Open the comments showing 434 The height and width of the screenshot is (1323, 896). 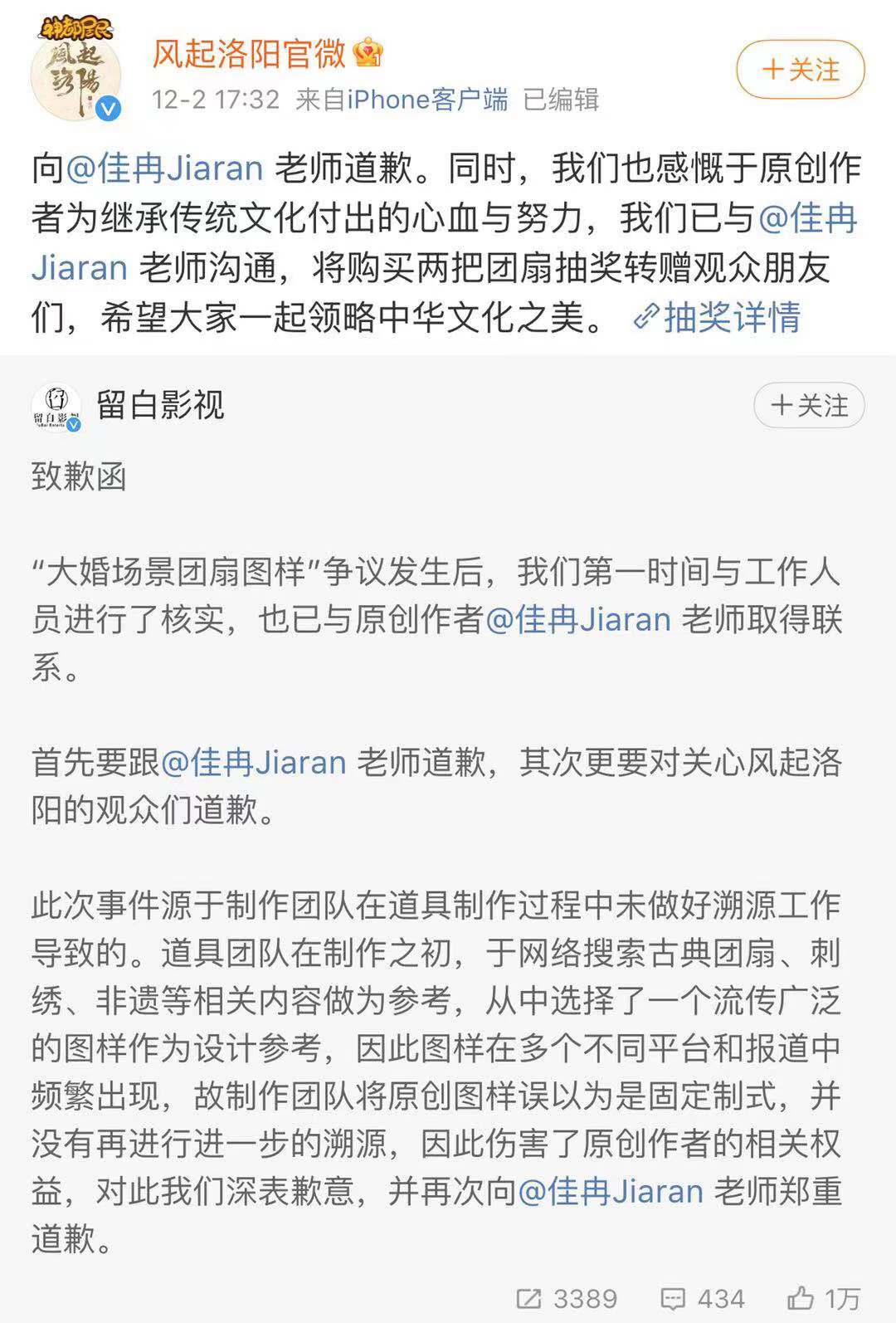[x=702, y=1298]
